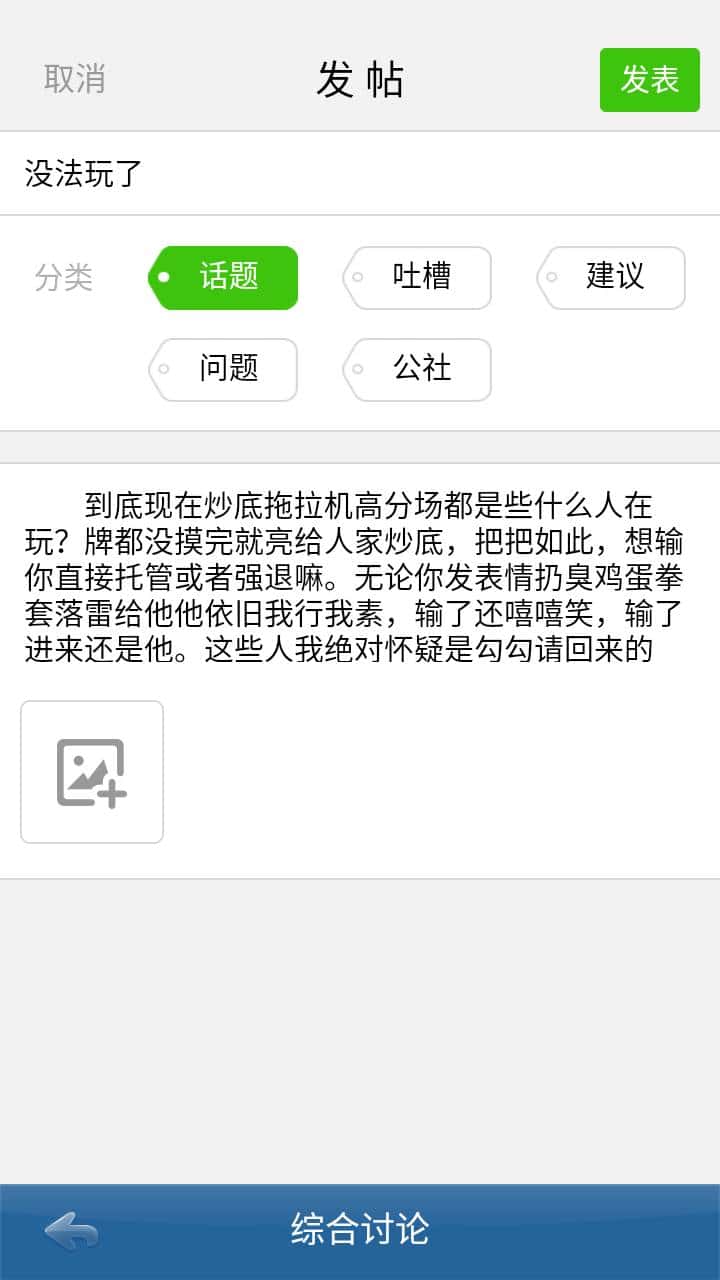Click the 分类 label
Screen dimensions: 720x1280
point(64,277)
